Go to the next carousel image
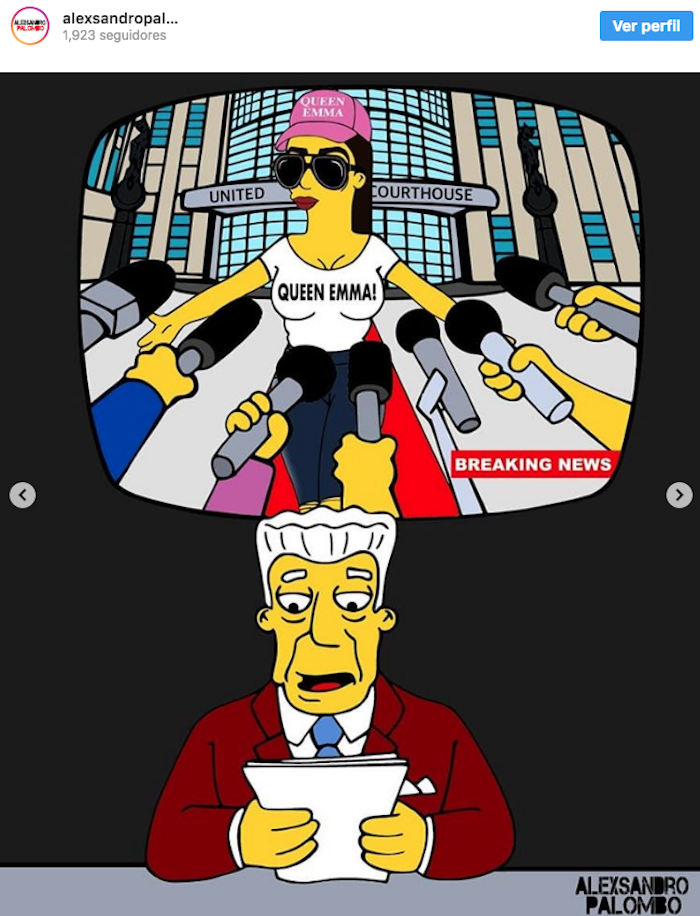700x916 pixels. [679, 494]
